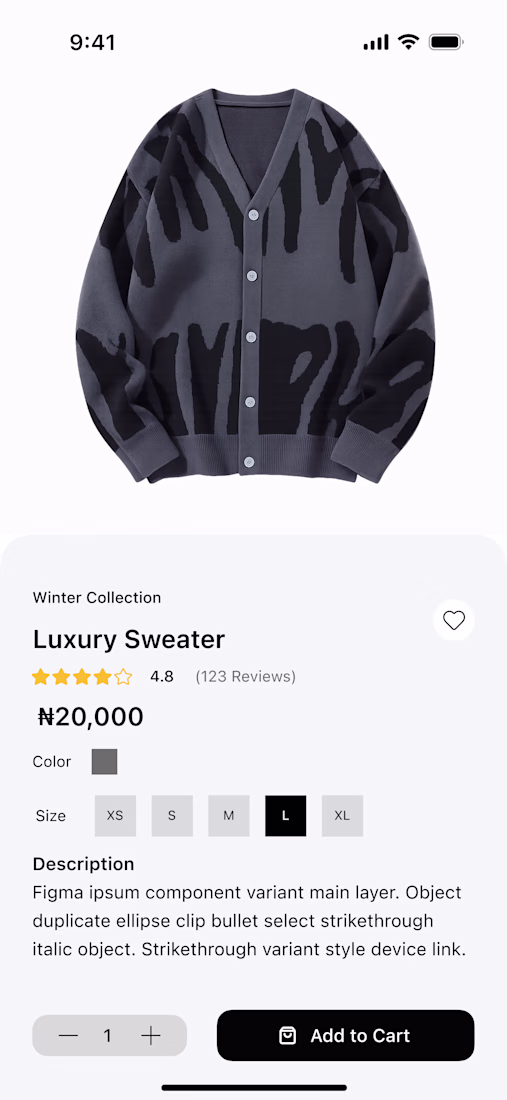Pick size XL

(x=342, y=816)
